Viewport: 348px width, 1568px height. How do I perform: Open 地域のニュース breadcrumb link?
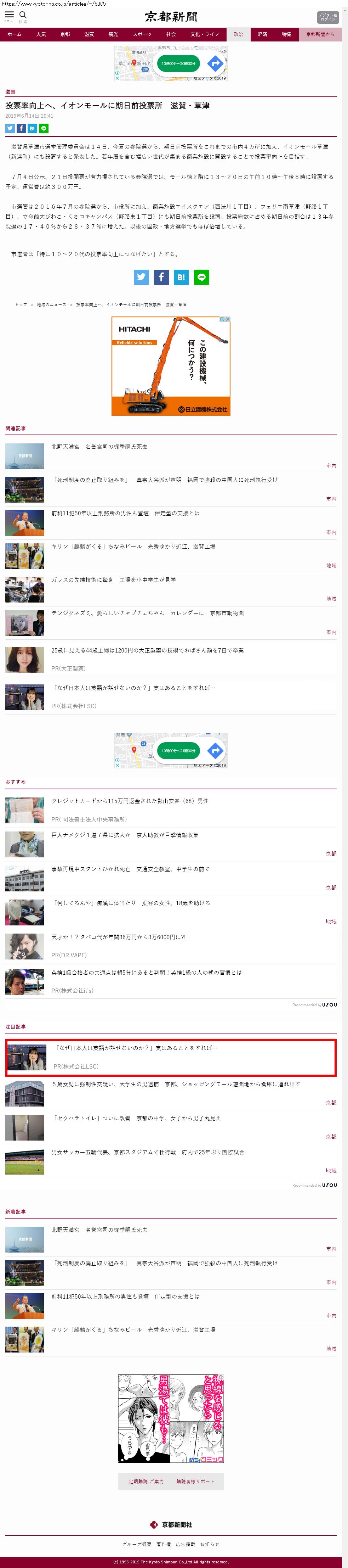pyautogui.click(x=51, y=304)
